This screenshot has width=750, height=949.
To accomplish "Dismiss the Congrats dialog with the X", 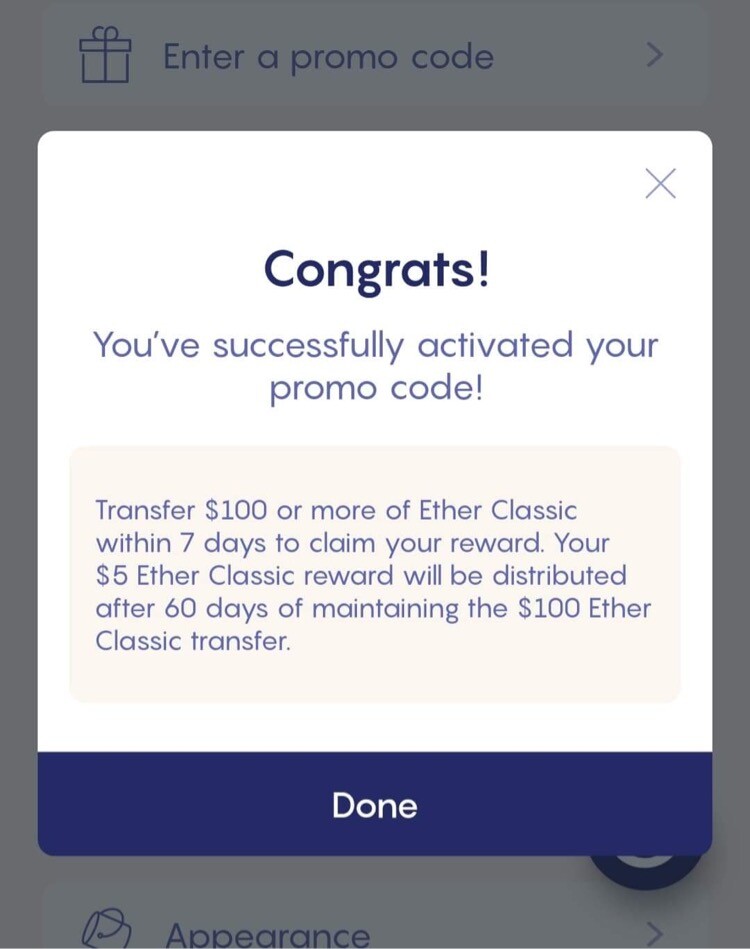I will point(660,184).
